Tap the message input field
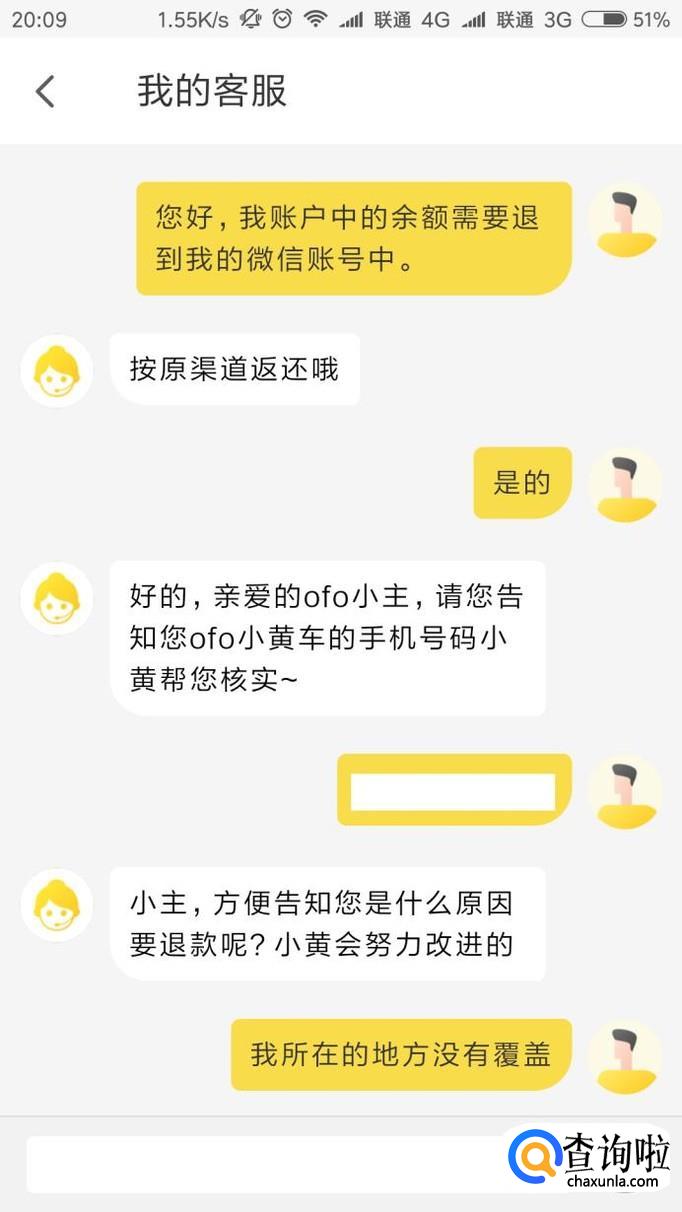 (265, 1164)
